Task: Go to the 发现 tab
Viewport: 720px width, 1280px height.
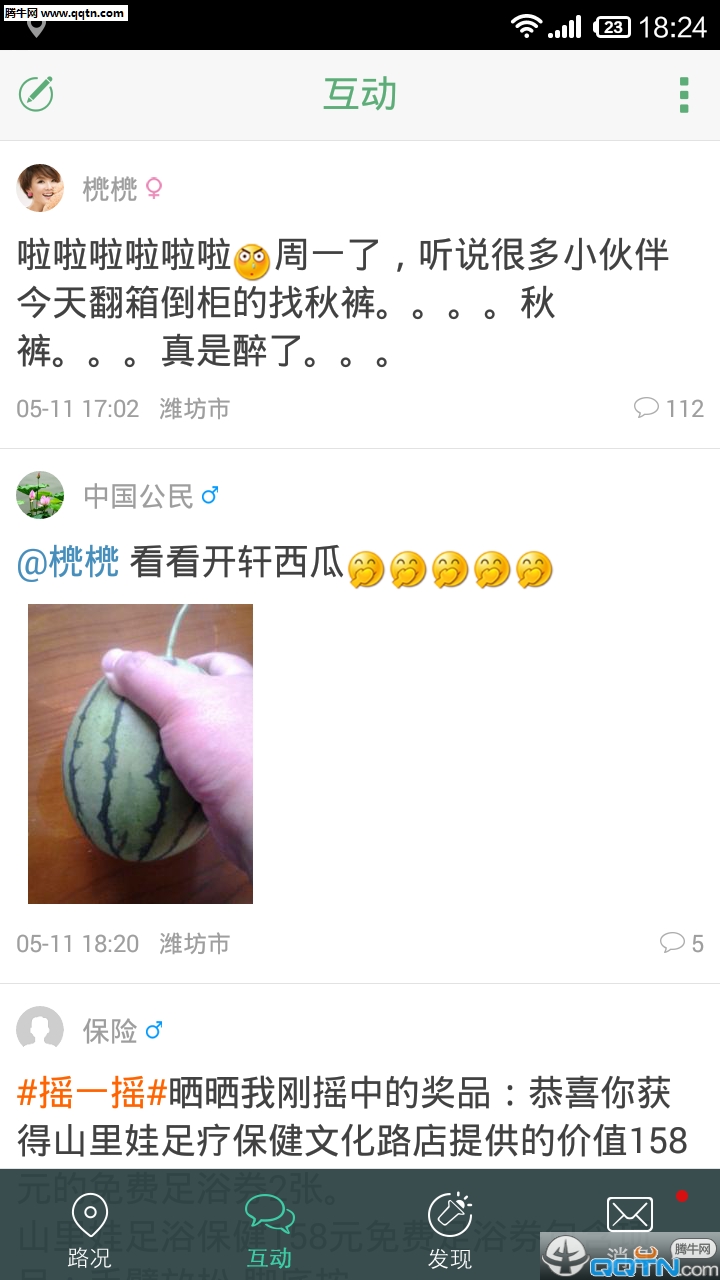Action: (450, 1229)
